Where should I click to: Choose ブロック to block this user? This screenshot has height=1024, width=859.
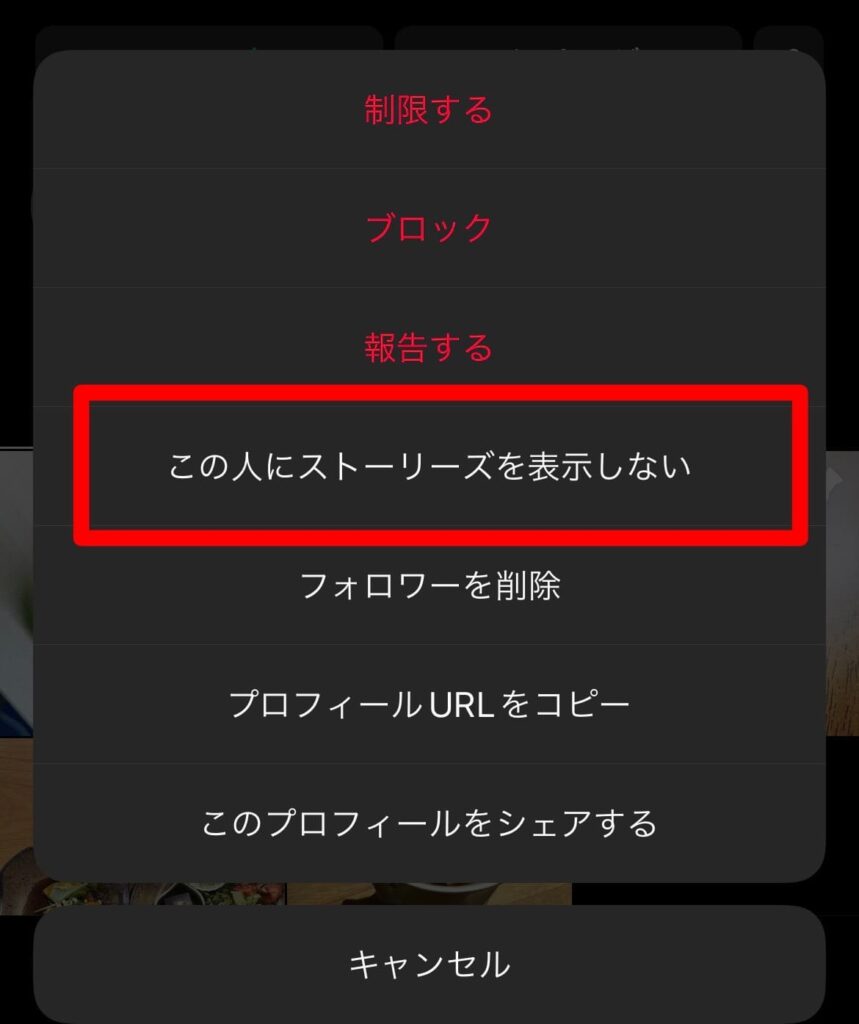(x=429, y=228)
